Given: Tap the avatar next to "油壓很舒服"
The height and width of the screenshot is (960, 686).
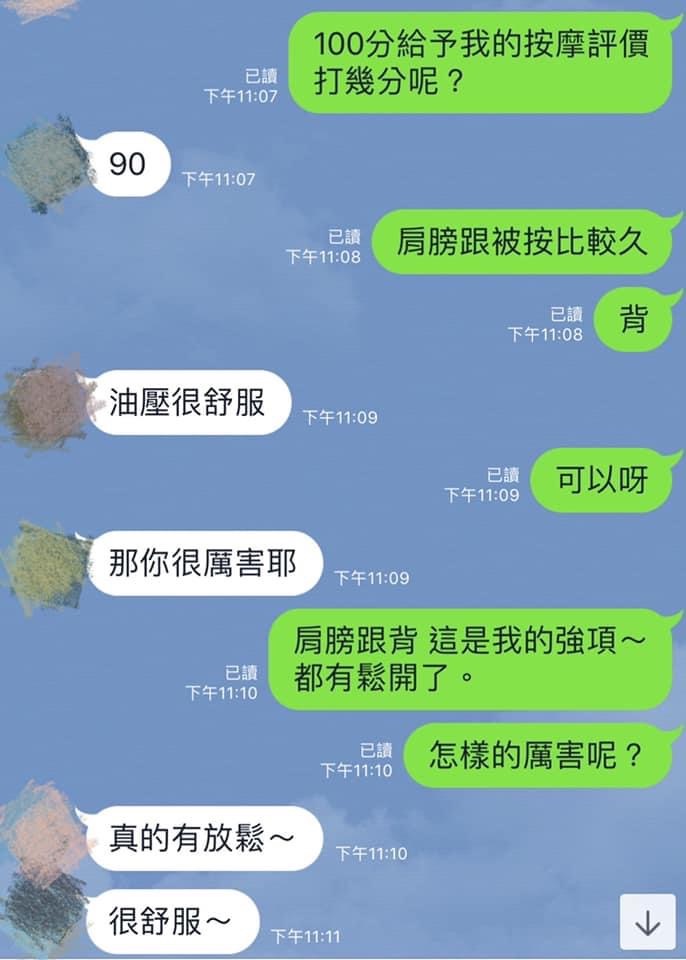Looking at the screenshot, I should coord(47,407).
